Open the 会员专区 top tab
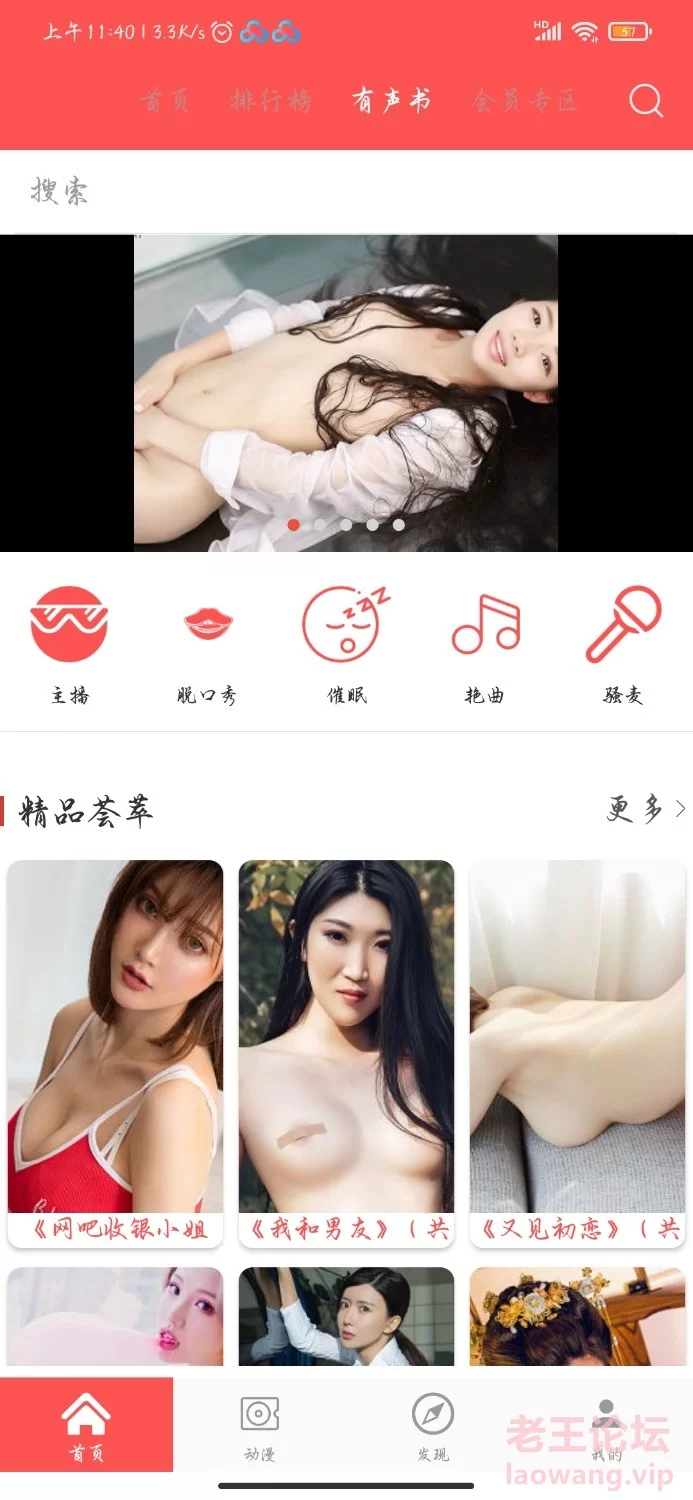693x1500 pixels. [524, 101]
